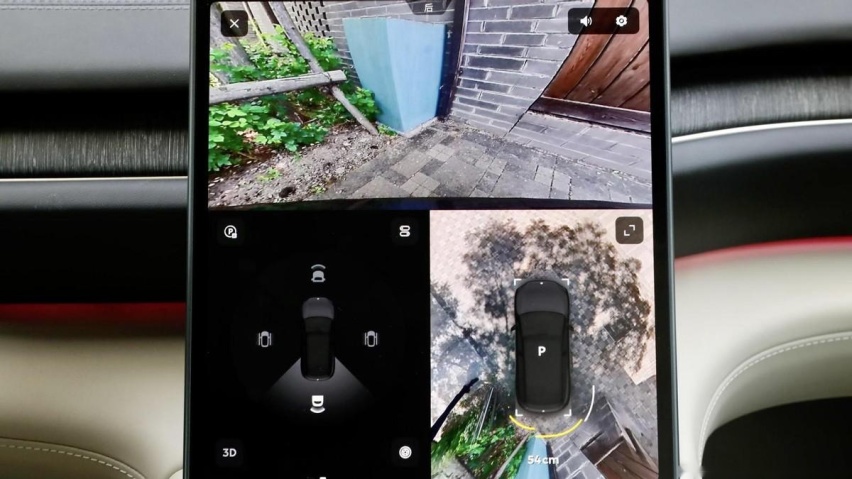Expand the top-down surround view

tap(628, 231)
